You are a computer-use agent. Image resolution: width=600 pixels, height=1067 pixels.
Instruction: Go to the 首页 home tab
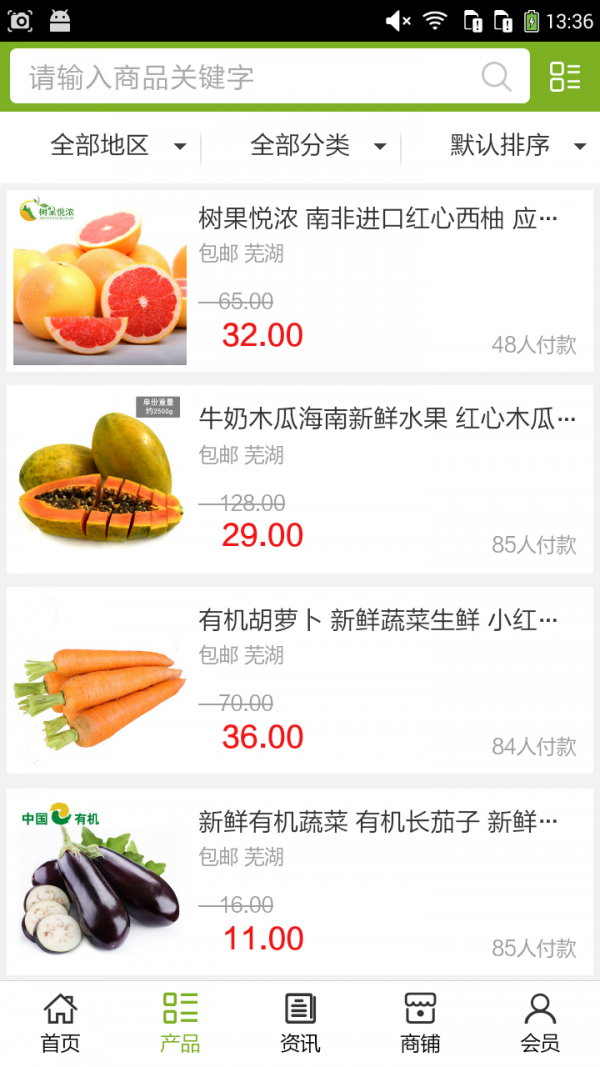(x=60, y=1023)
